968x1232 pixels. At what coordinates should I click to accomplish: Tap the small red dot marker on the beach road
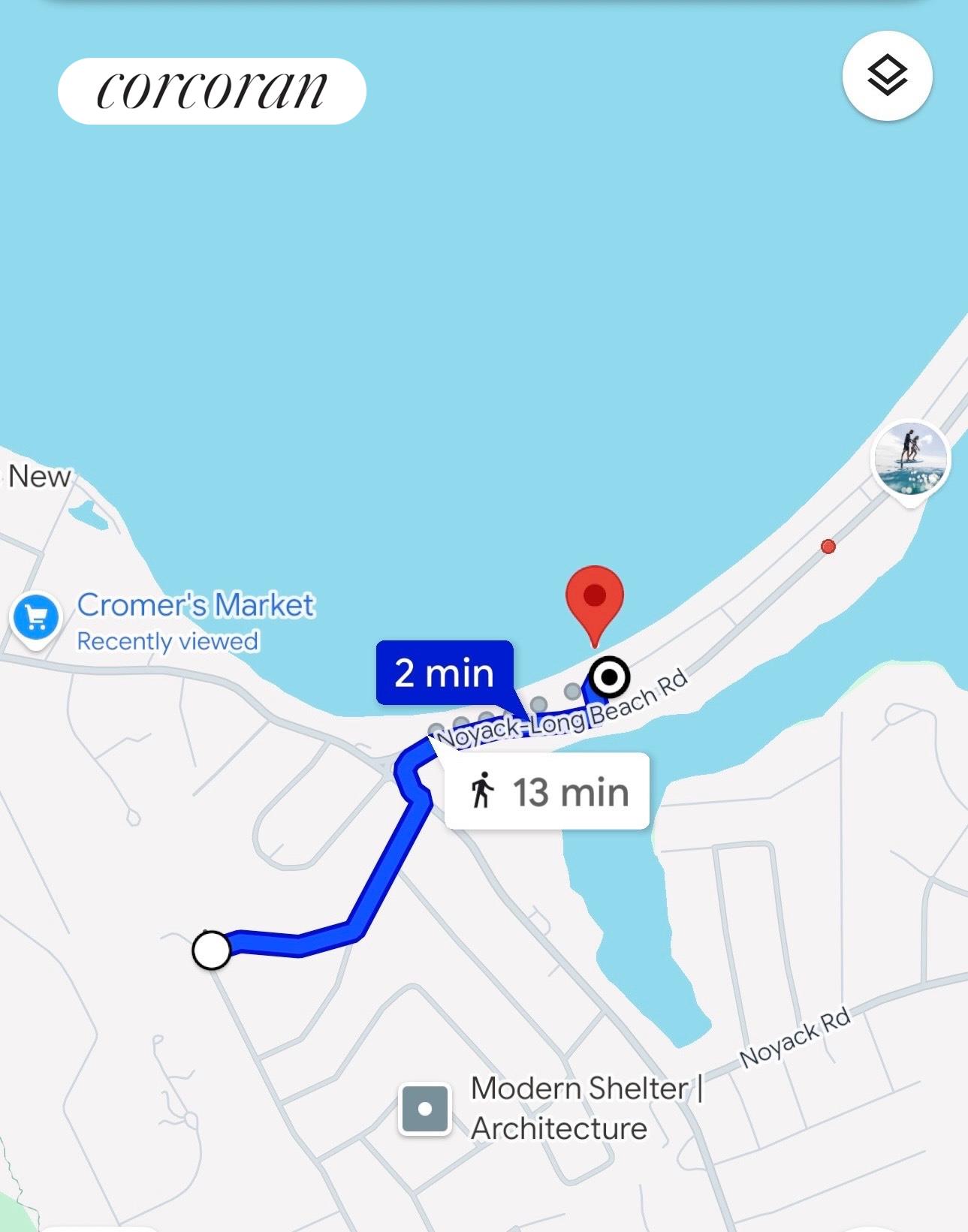pyautogui.click(x=828, y=547)
